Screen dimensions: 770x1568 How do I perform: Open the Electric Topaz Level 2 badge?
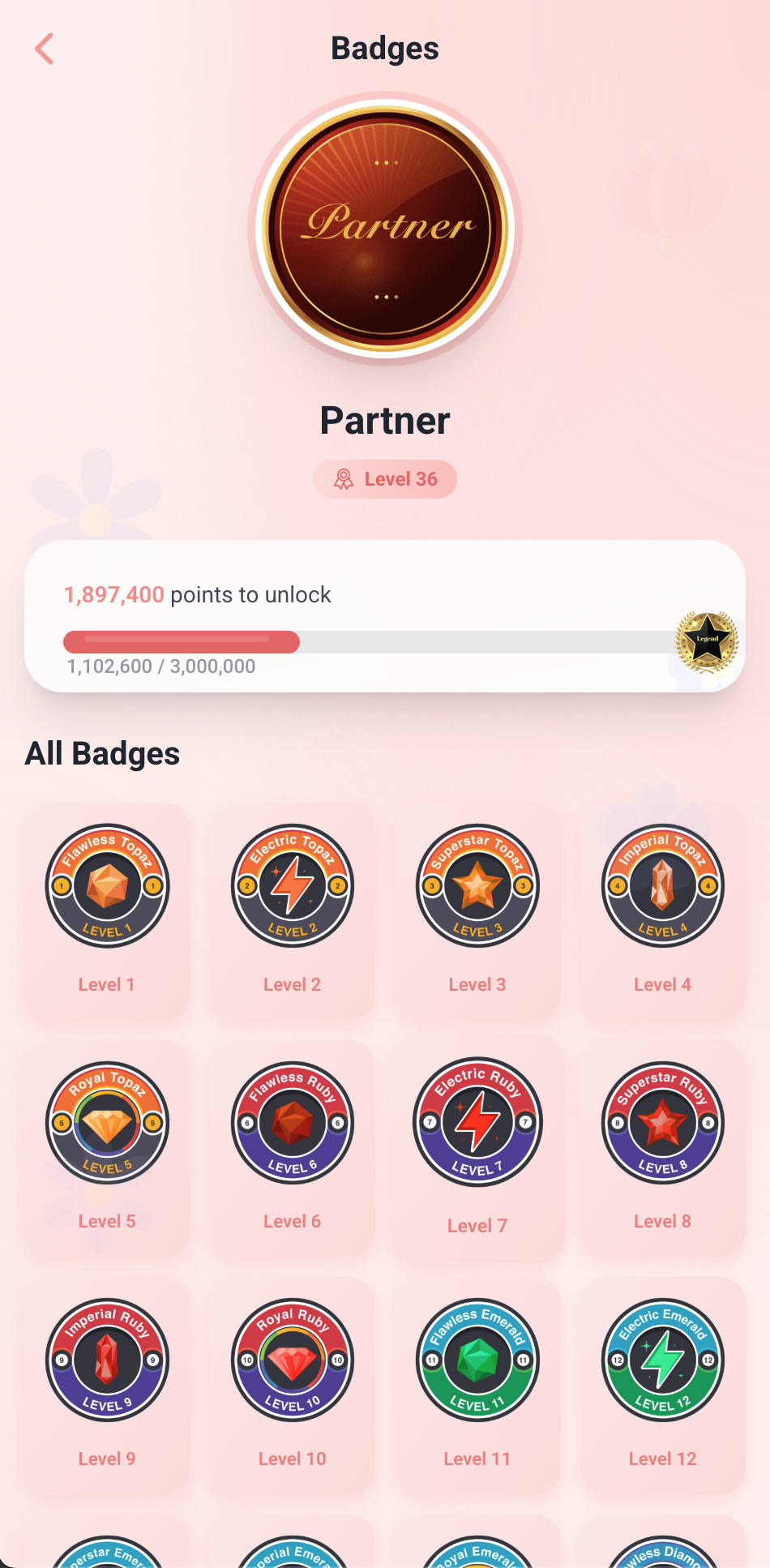pos(292,887)
